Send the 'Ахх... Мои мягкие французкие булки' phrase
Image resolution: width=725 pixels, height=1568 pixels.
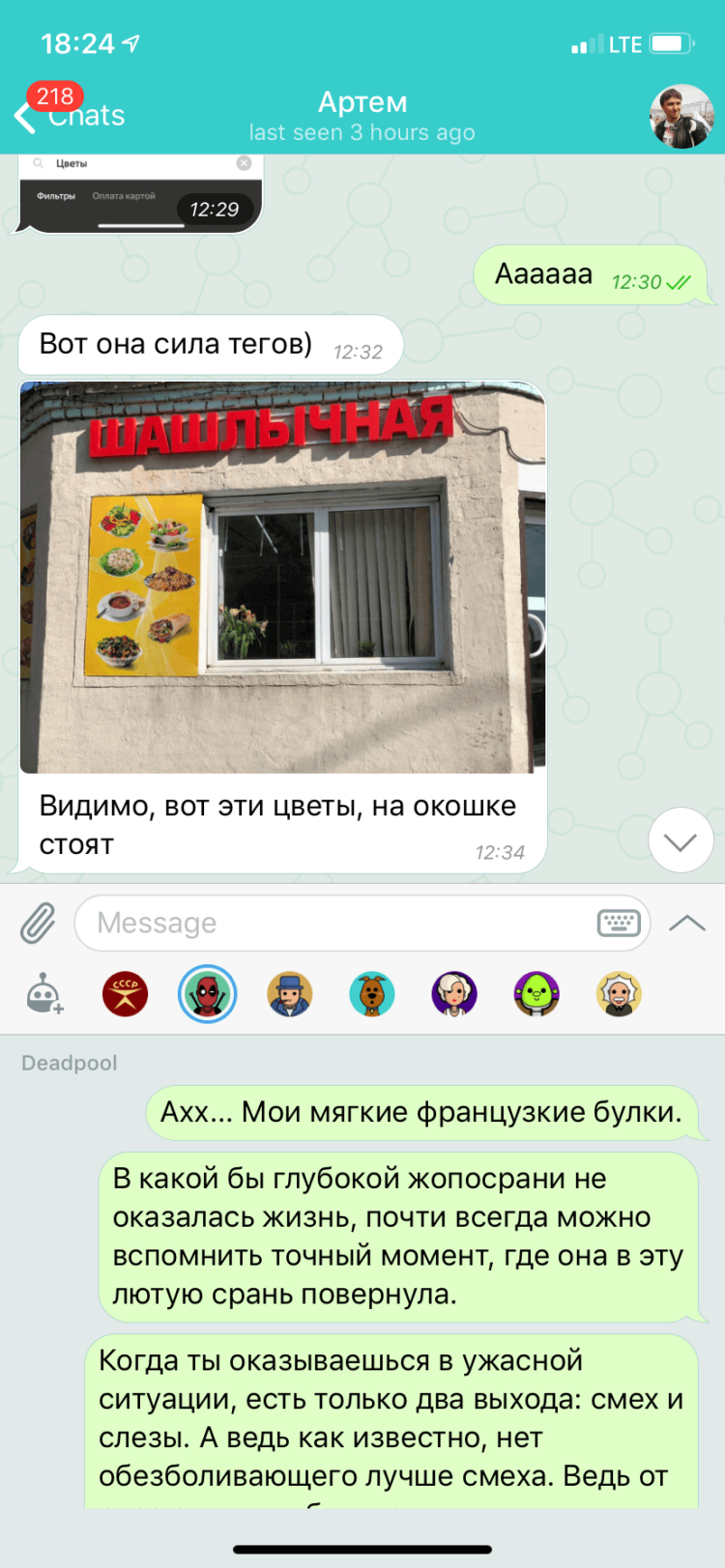click(x=420, y=1113)
